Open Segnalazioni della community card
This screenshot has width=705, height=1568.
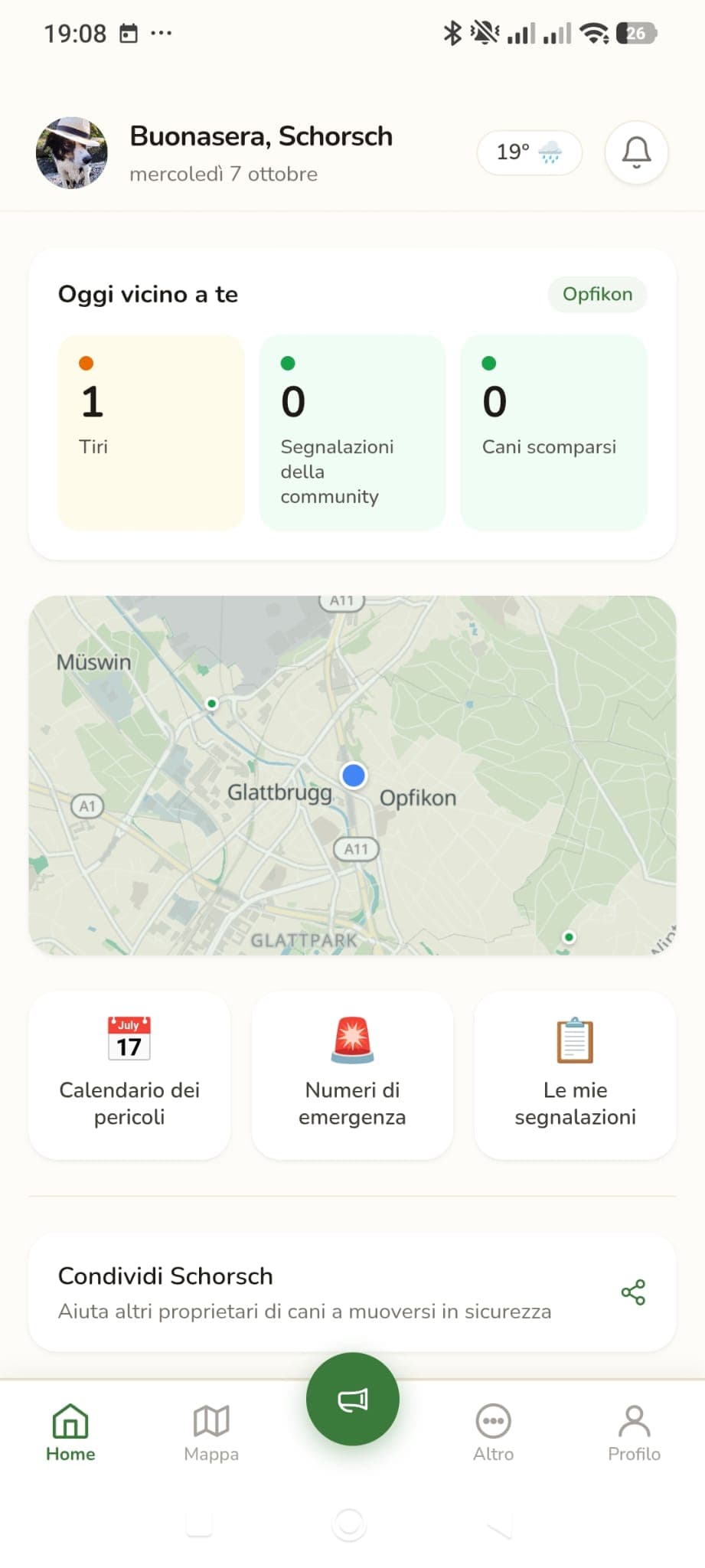pos(352,433)
